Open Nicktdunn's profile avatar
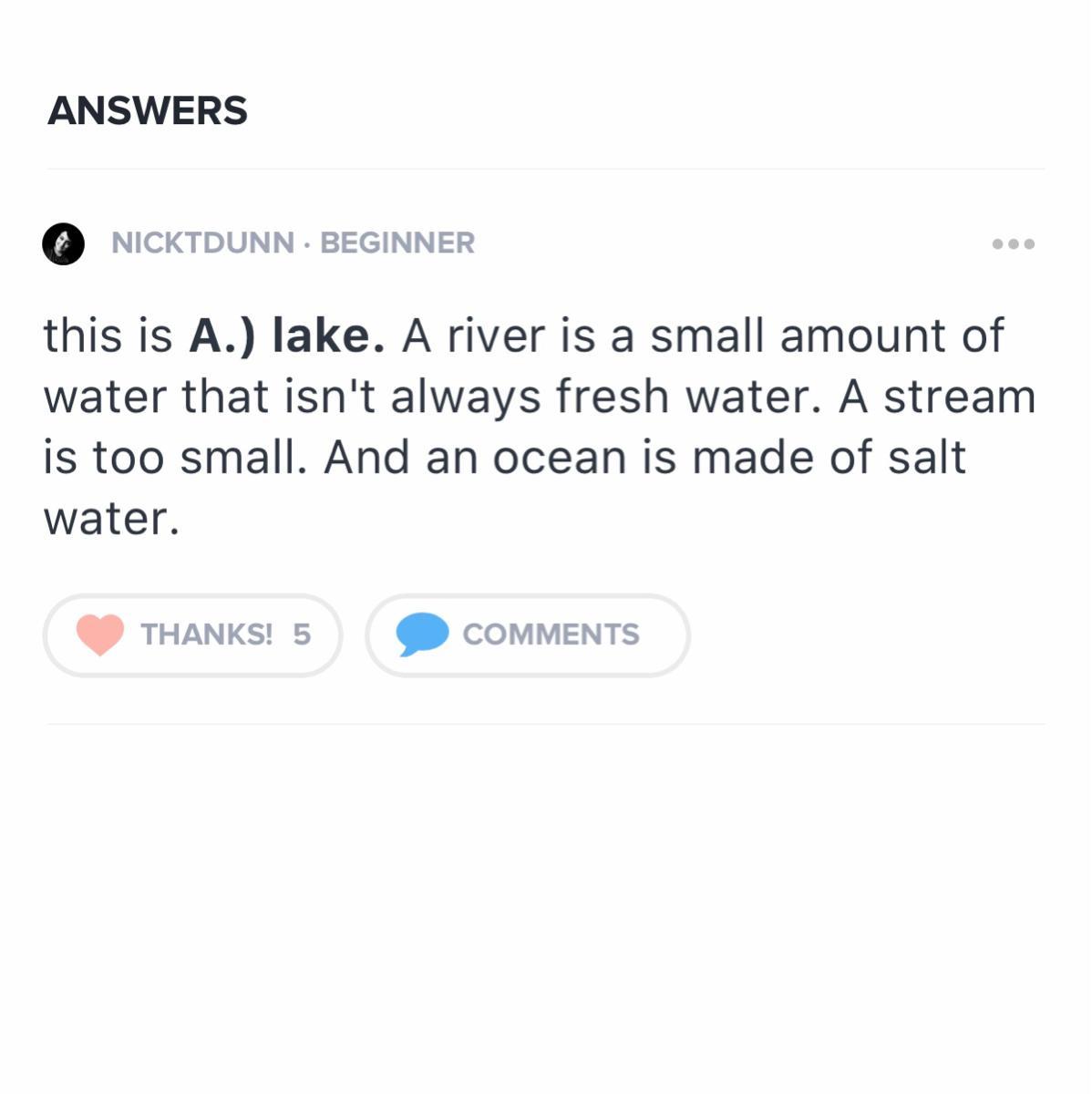Image resolution: width=1092 pixels, height=1094 pixels. coord(64,243)
